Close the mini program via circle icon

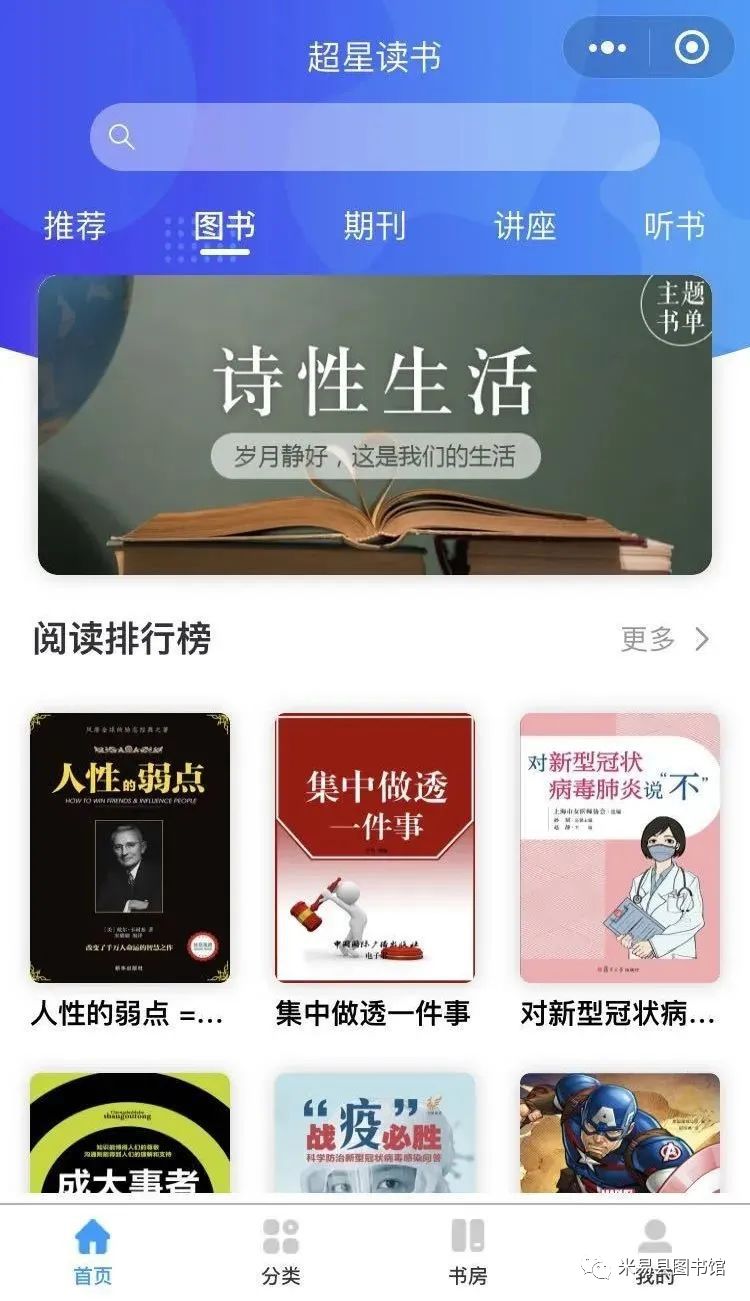click(x=692, y=47)
